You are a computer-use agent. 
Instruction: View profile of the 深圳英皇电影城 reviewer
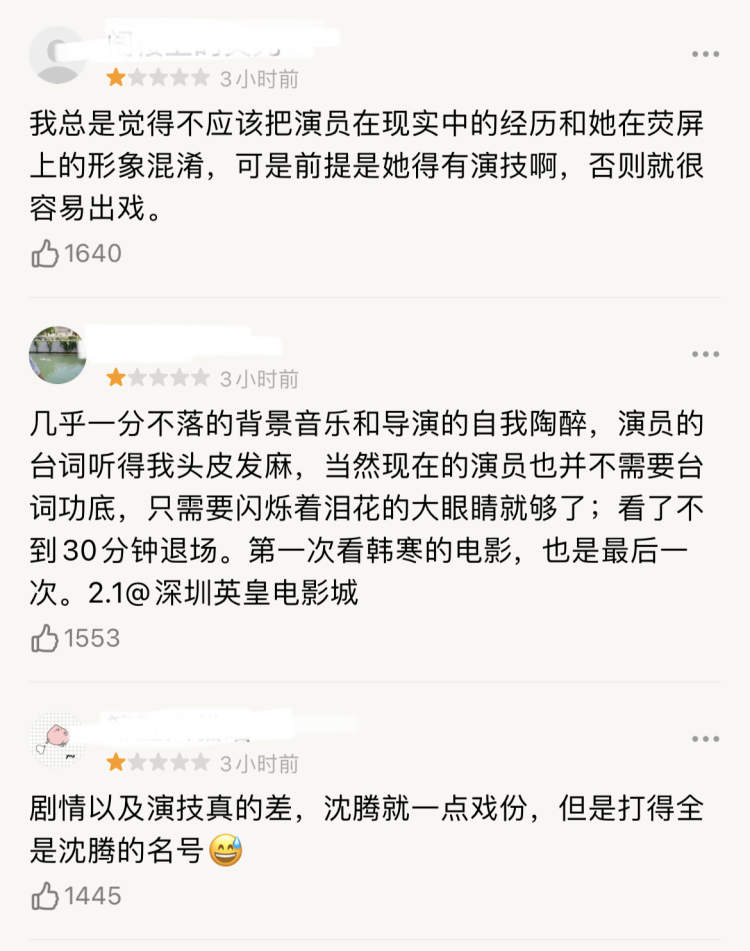pyautogui.click(x=57, y=354)
